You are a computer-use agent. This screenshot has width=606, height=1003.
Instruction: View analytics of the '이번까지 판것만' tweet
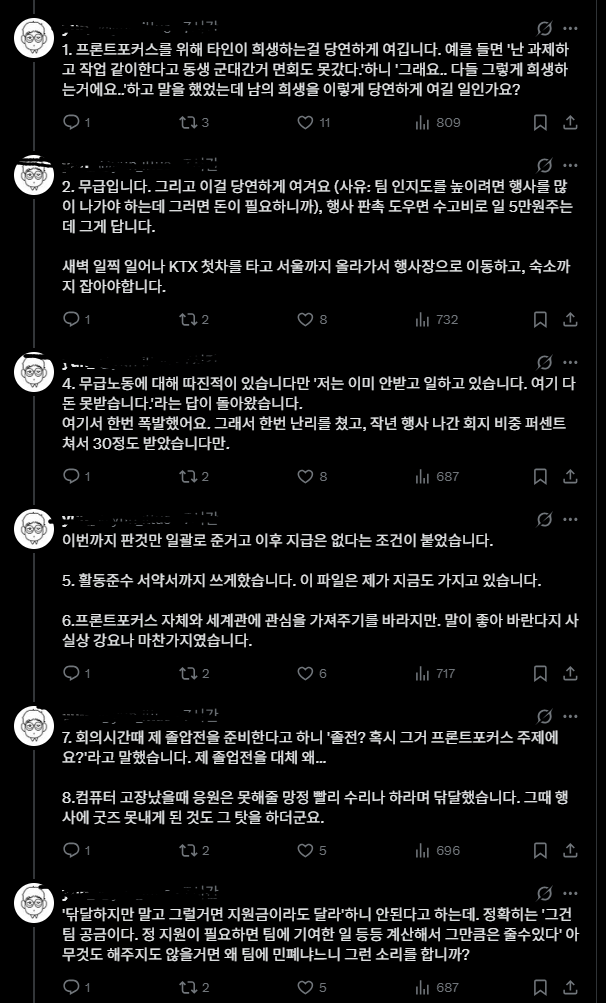423,674
